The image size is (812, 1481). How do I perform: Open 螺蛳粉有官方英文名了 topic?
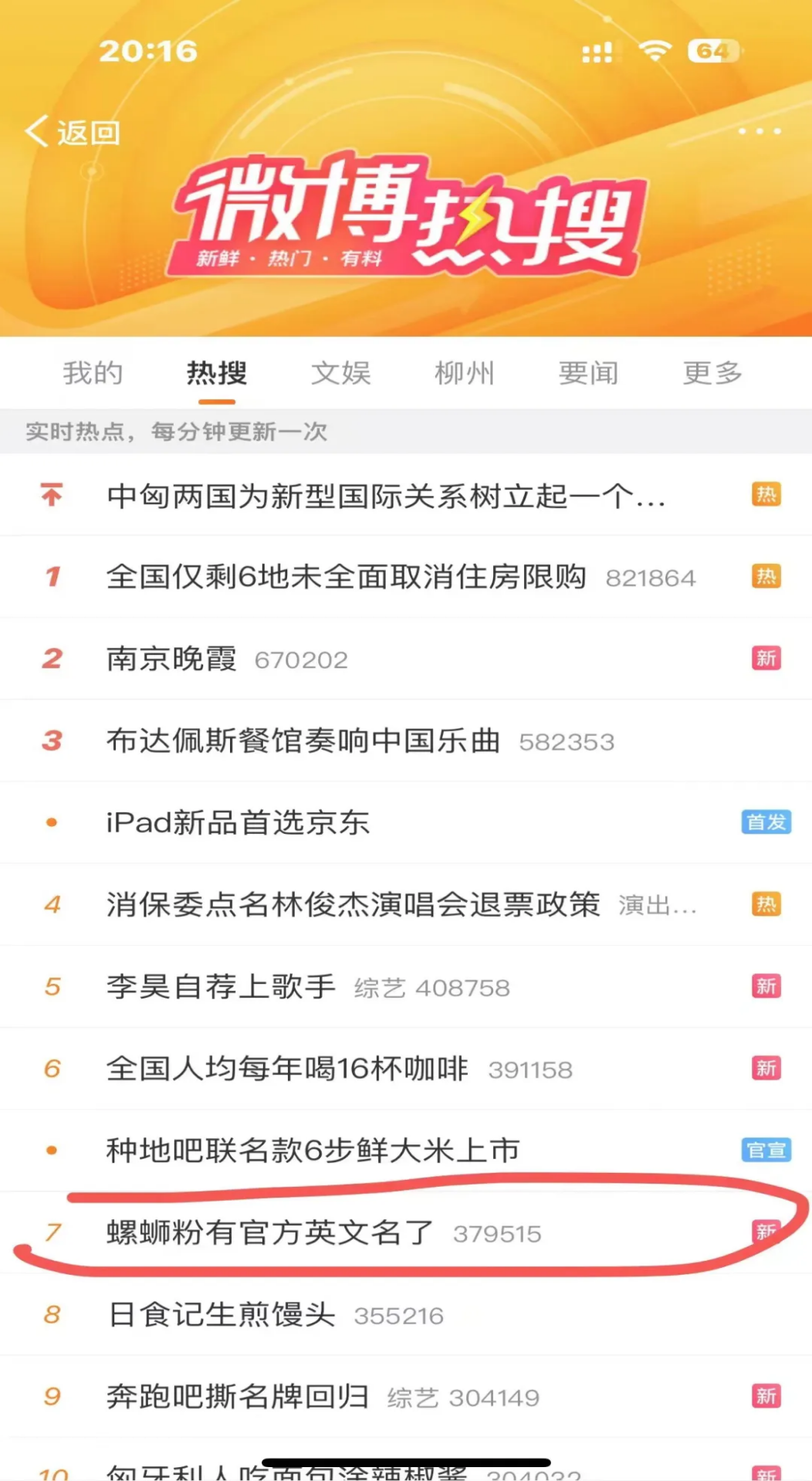click(x=270, y=1233)
